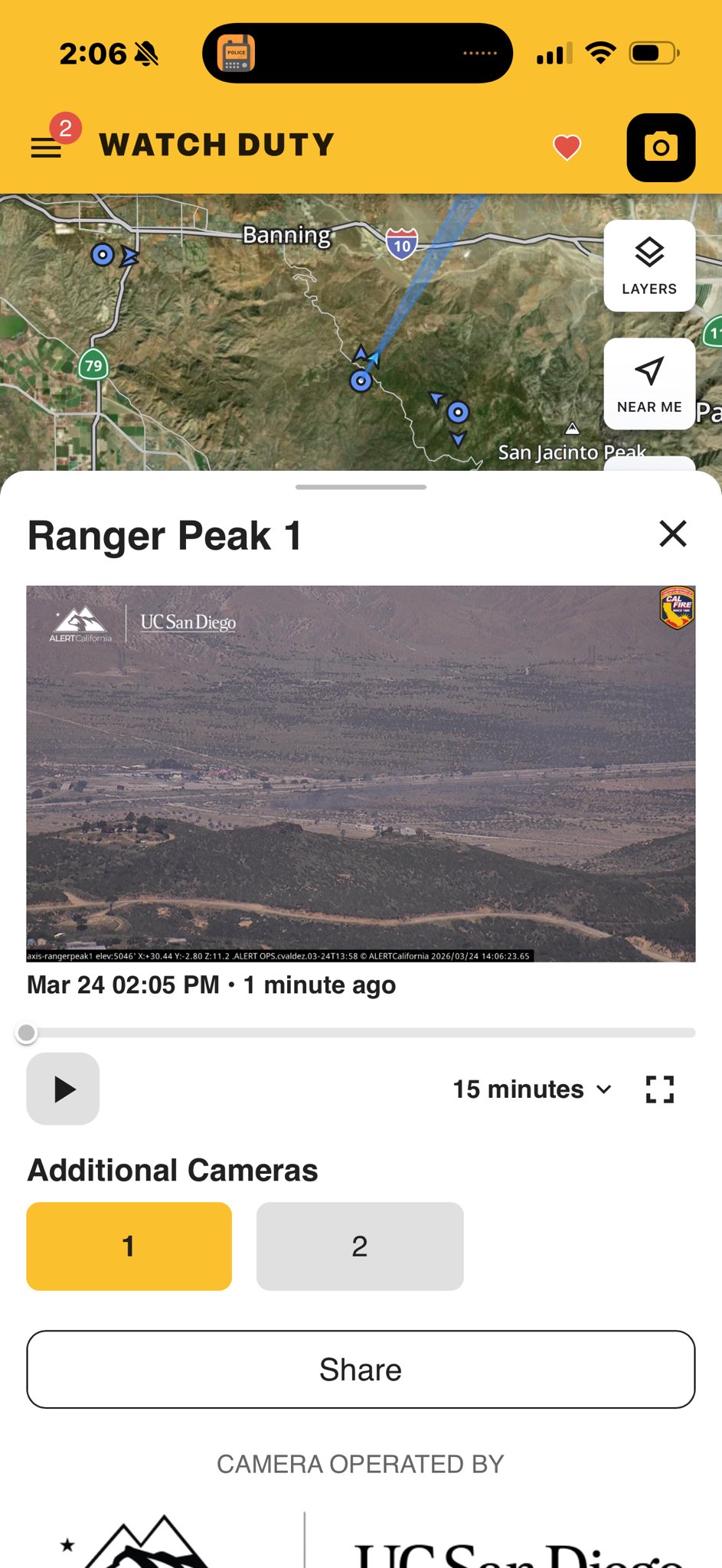Close the Ranger Peak 1 panel
Viewport: 722px width, 1568px height.
pyautogui.click(x=673, y=534)
